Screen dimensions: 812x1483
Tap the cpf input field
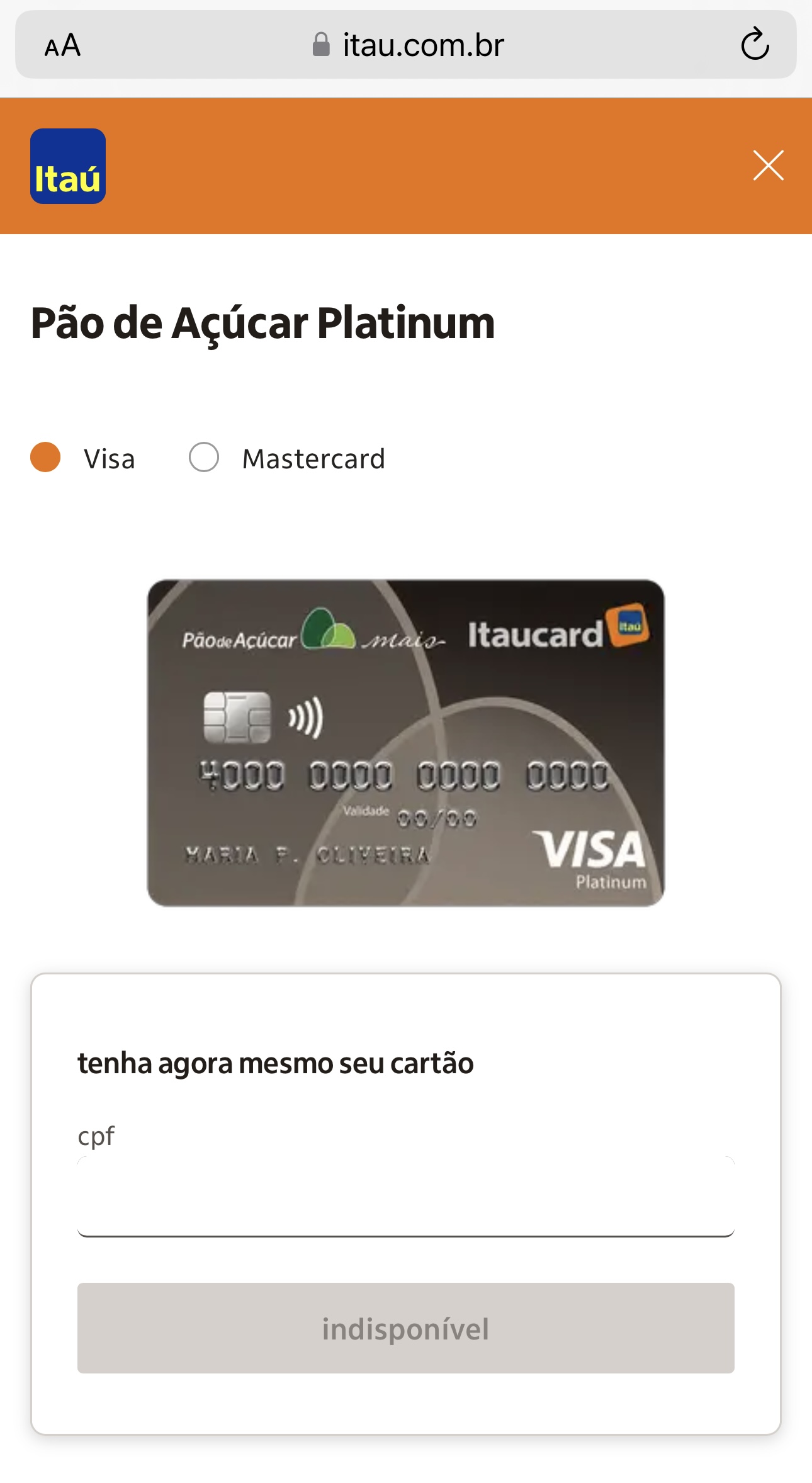pyautogui.click(x=406, y=1197)
